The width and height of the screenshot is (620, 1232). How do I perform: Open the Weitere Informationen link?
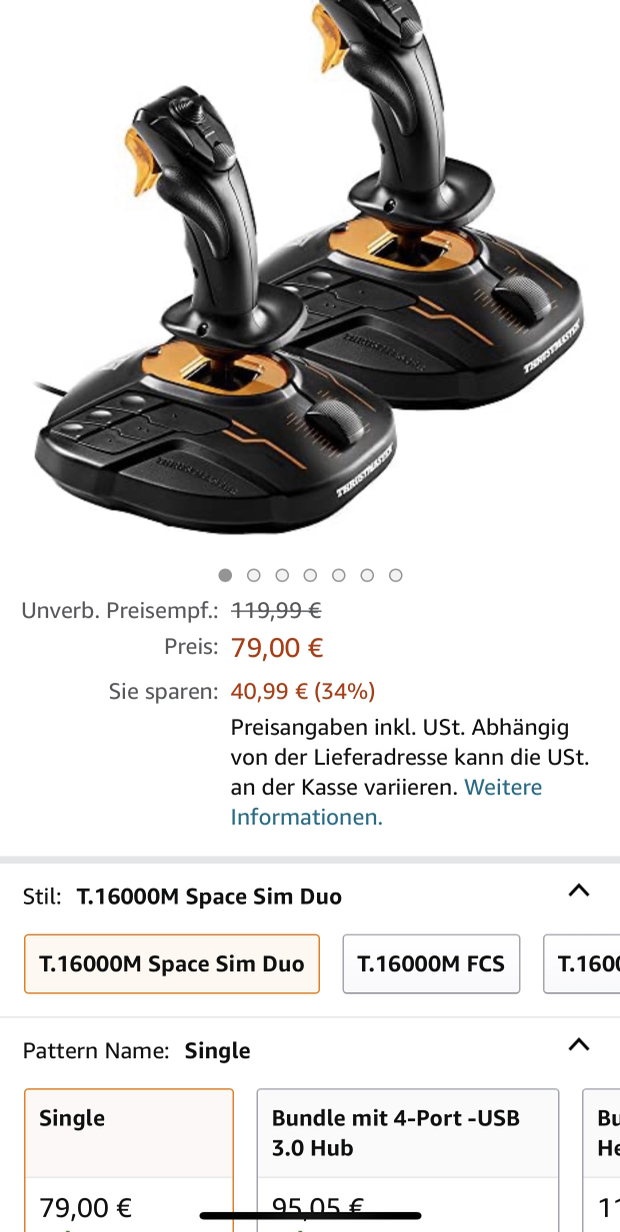click(386, 802)
